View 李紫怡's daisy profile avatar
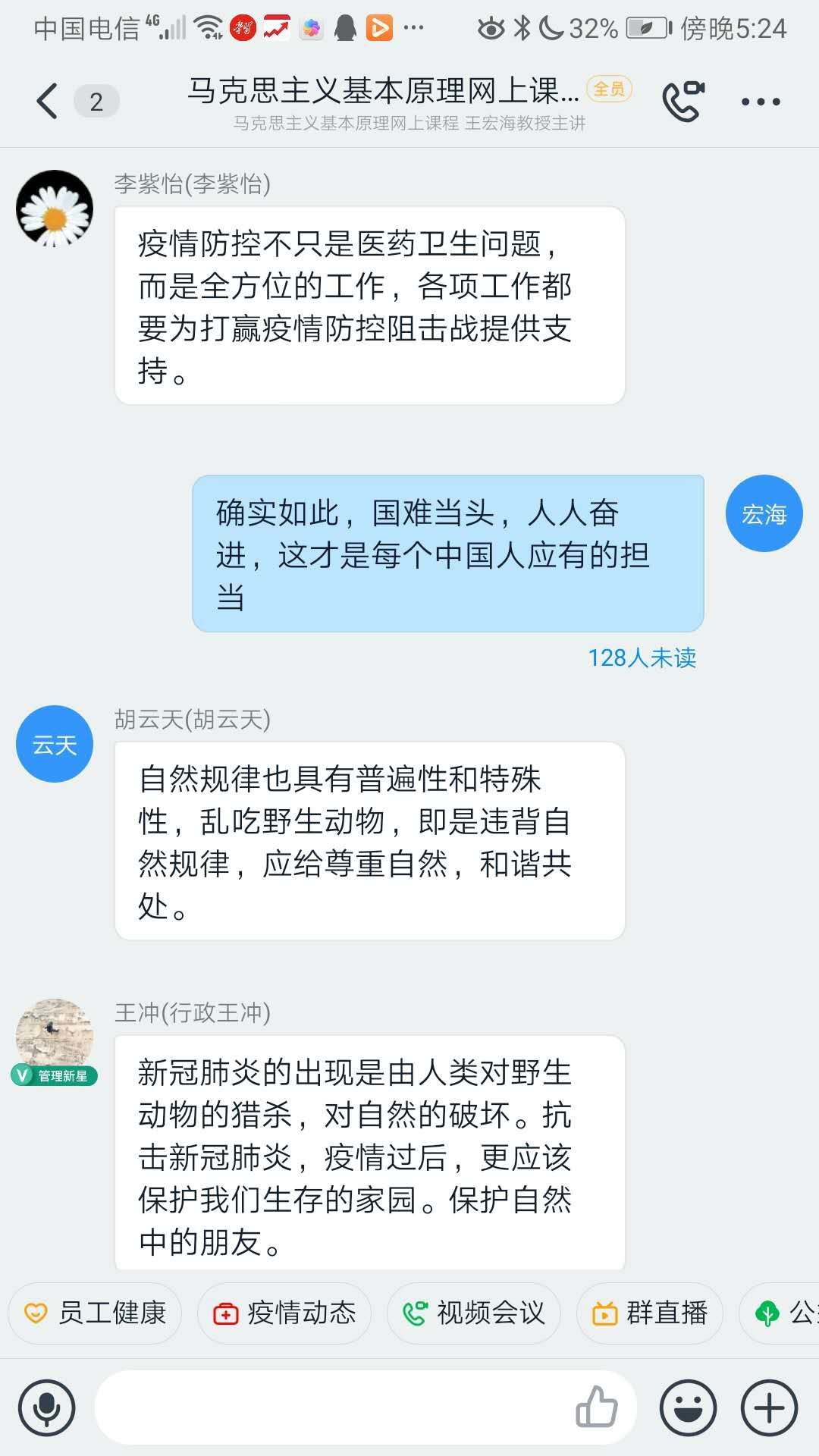The width and height of the screenshot is (819, 1456). (x=55, y=209)
